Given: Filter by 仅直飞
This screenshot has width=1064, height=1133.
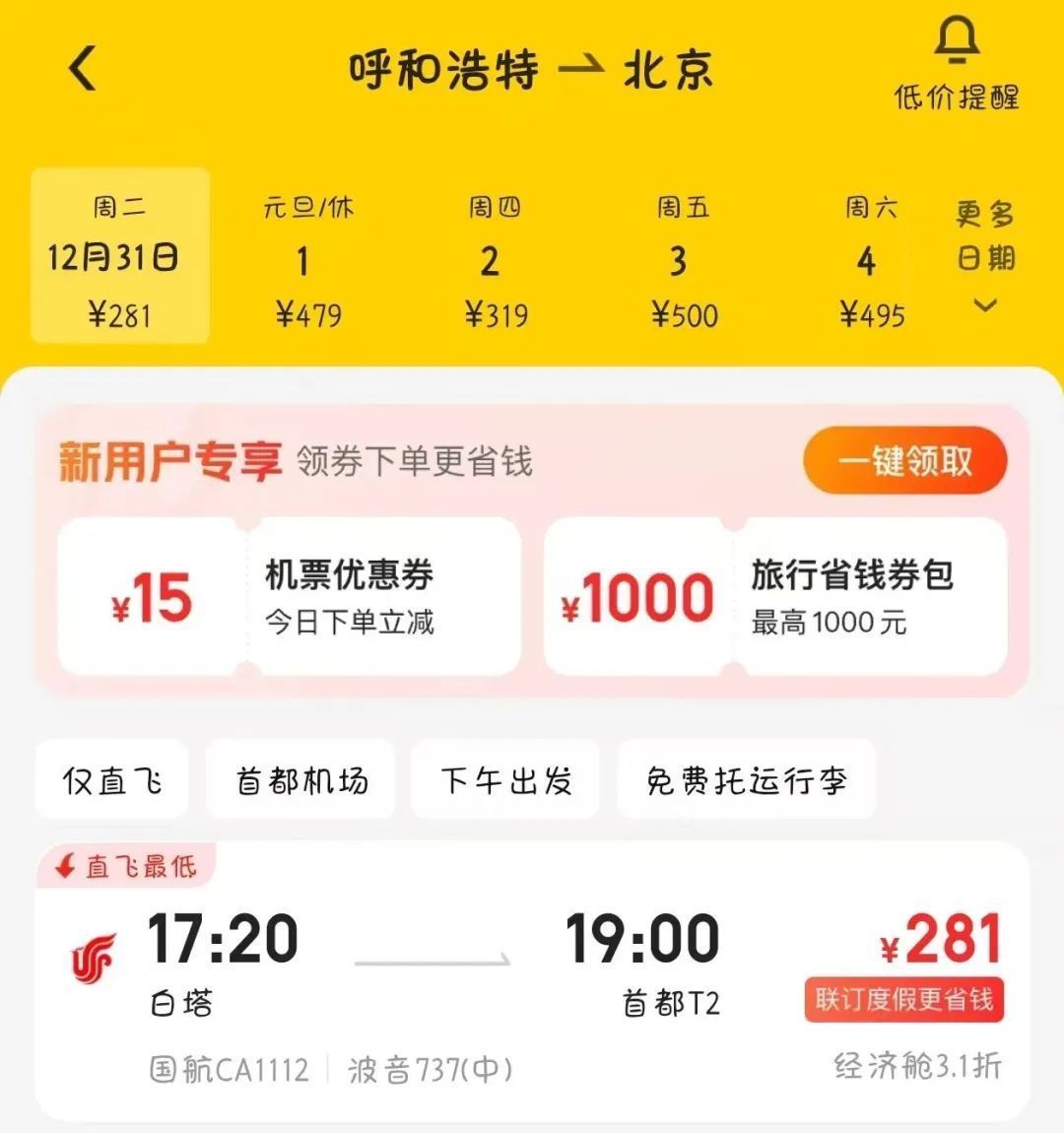Looking at the screenshot, I should [x=112, y=780].
